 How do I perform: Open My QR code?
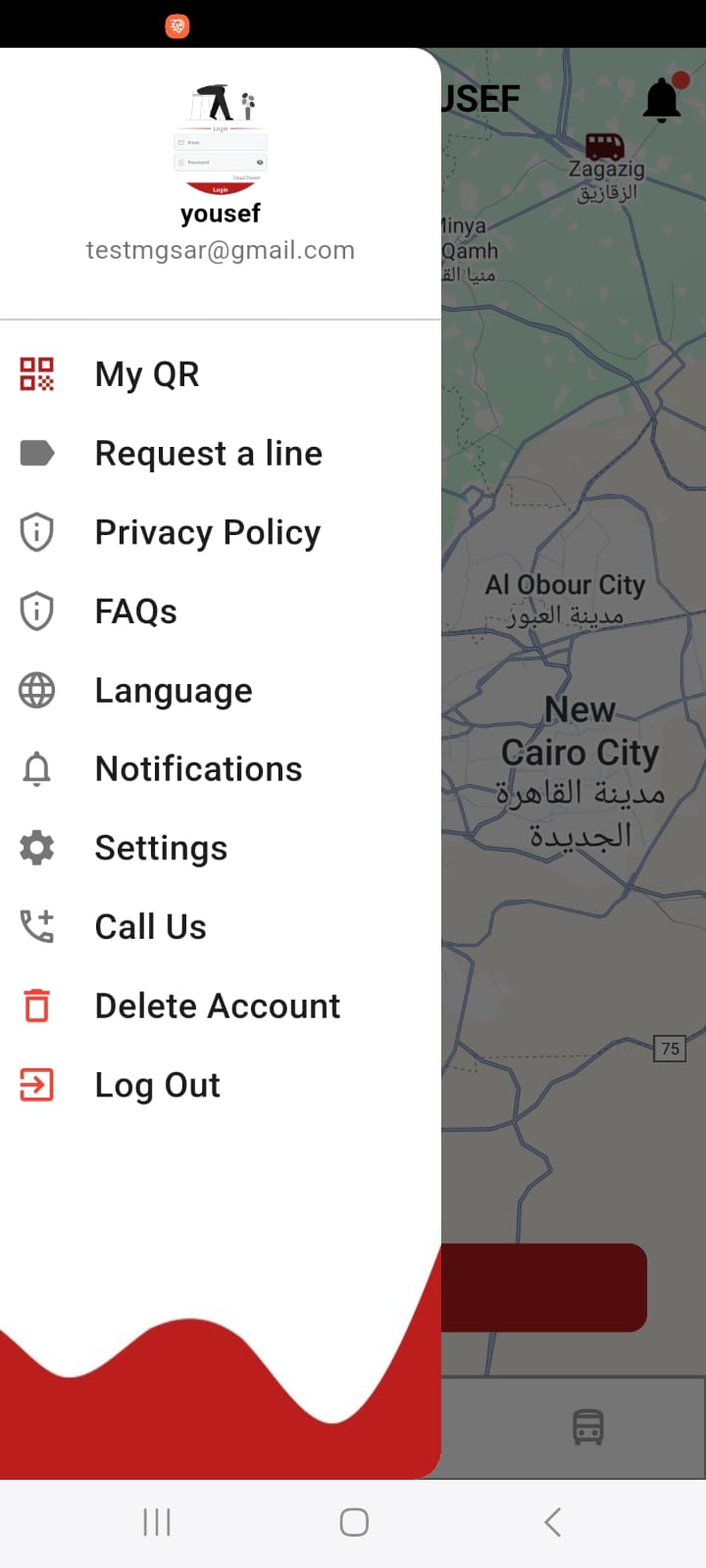click(x=221, y=374)
